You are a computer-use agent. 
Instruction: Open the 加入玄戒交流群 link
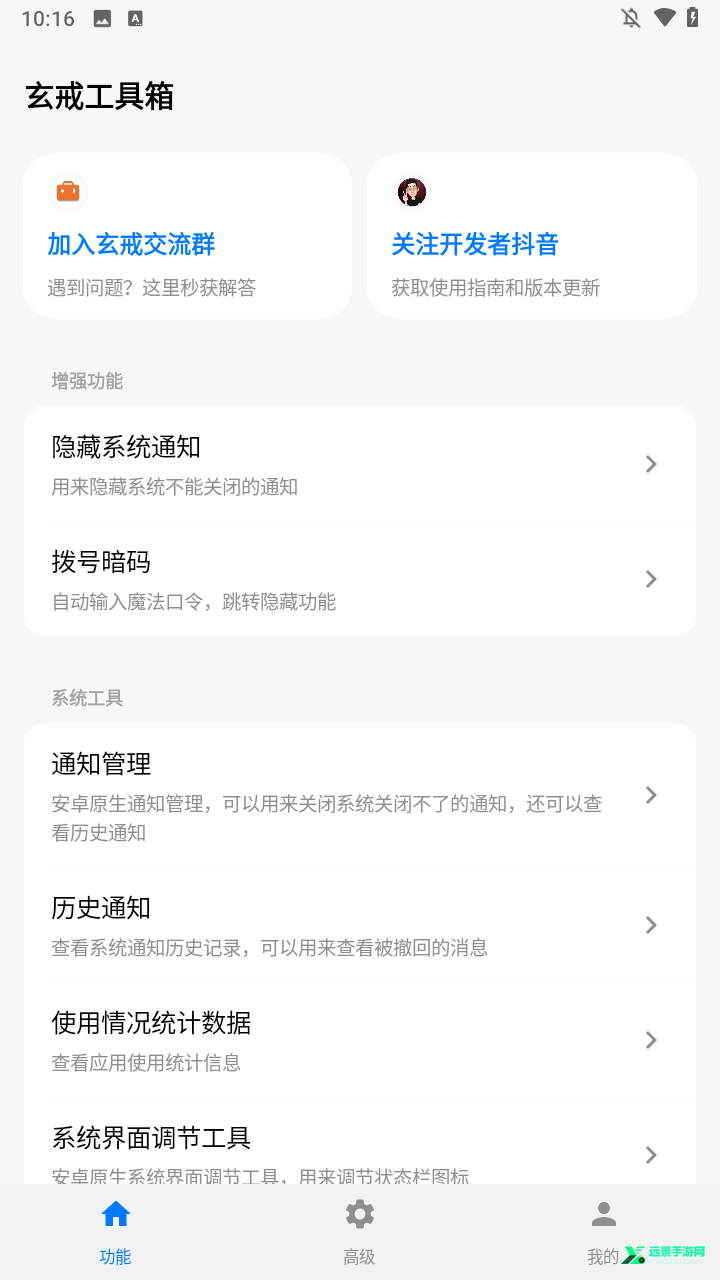pos(129,244)
